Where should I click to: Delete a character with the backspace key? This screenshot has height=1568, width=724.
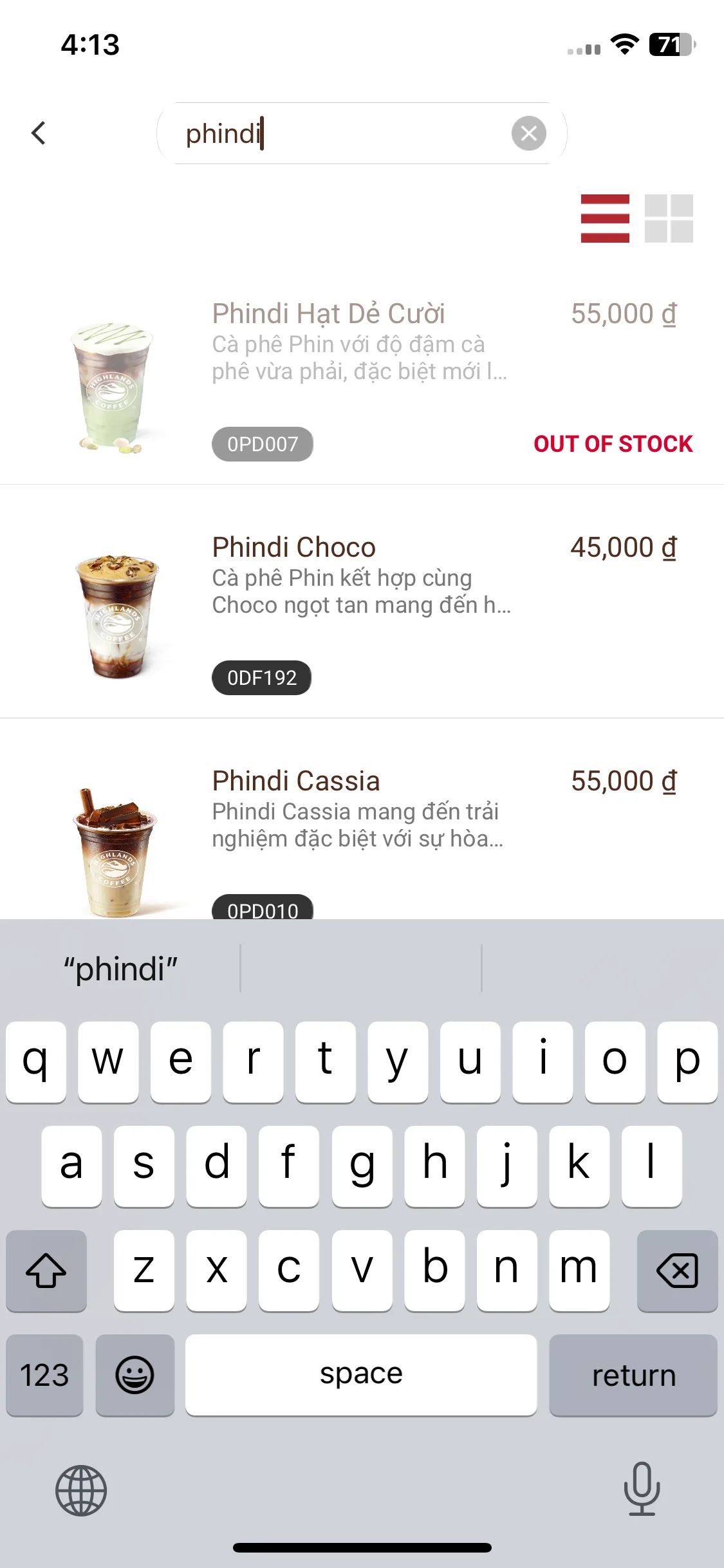tap(677, 1271)
